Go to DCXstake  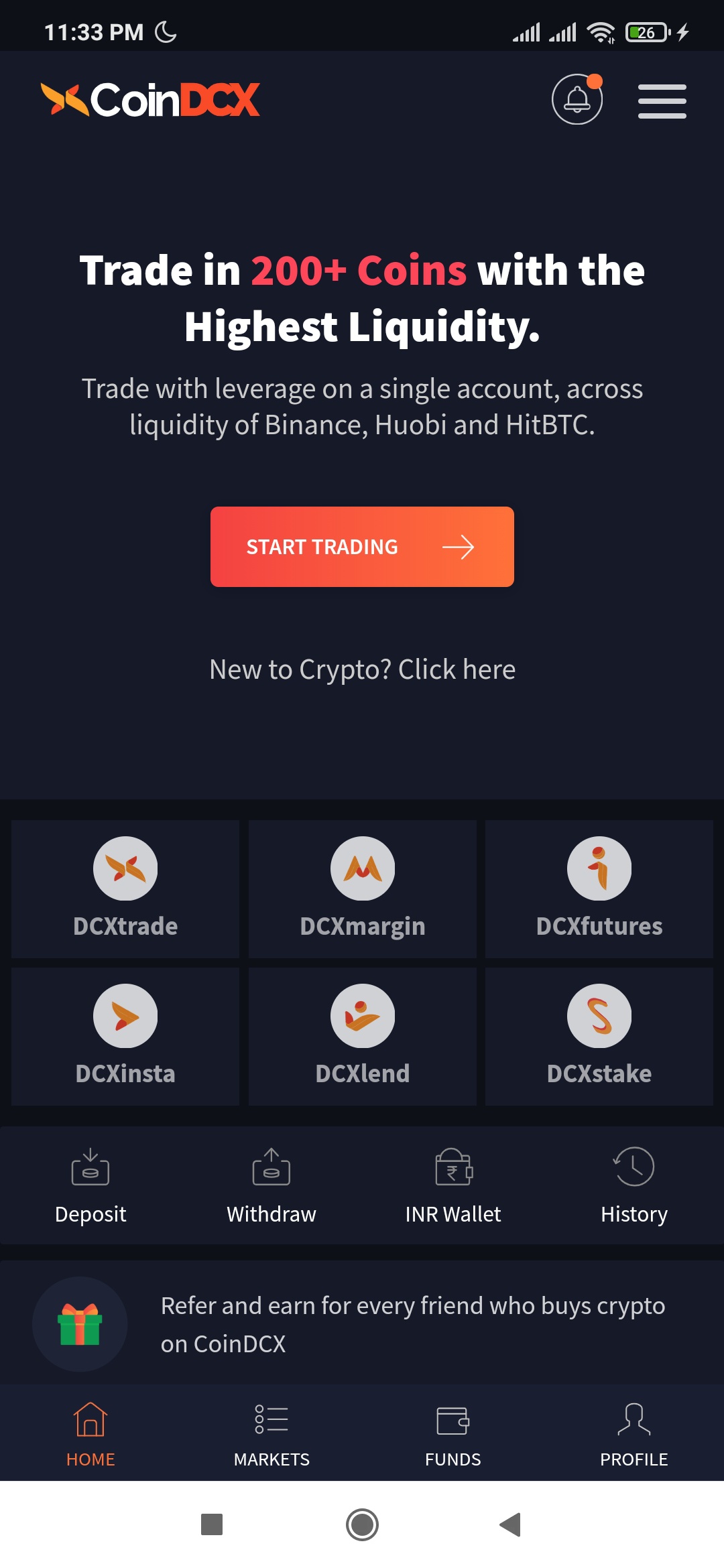[599, 1036]
